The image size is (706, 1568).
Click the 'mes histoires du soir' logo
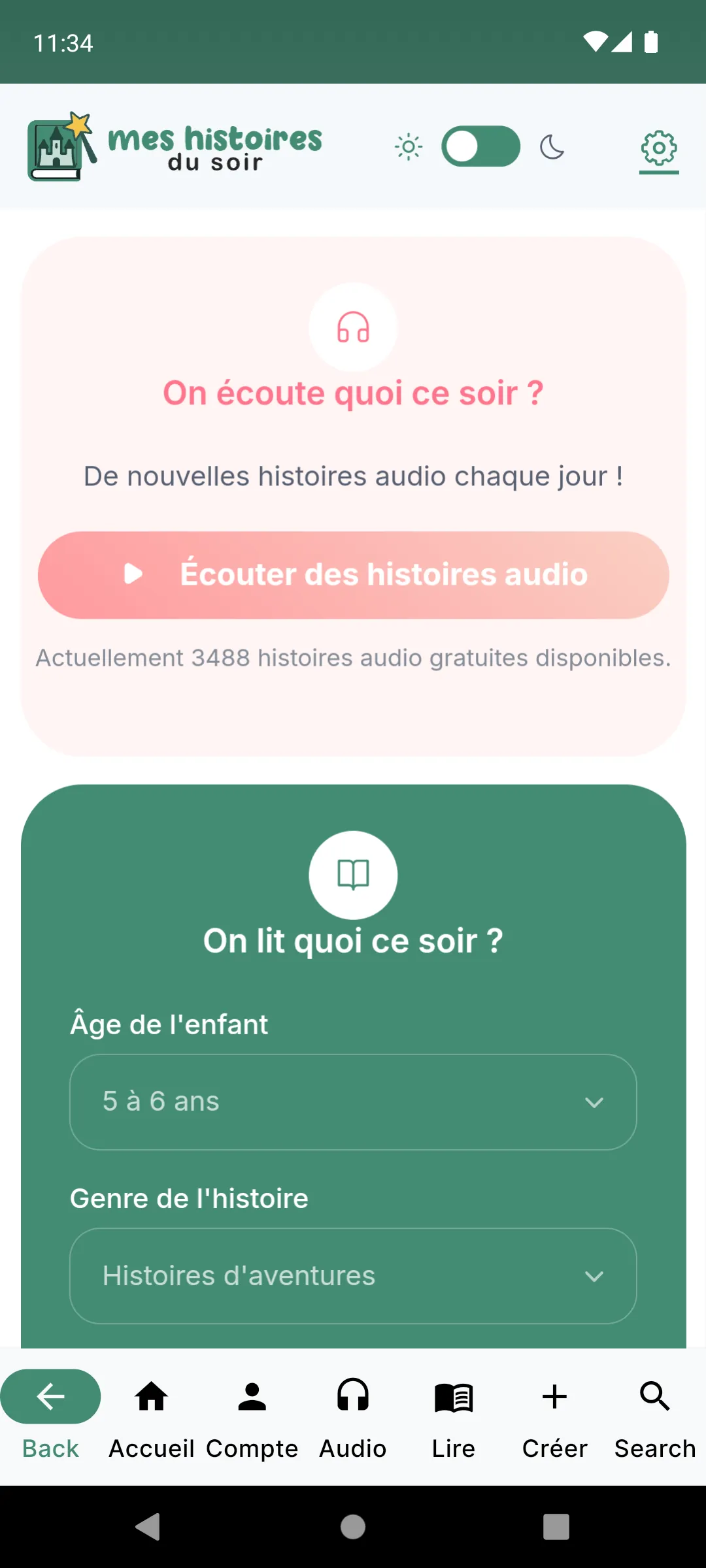pyautogui.click(x=174, y=146)
